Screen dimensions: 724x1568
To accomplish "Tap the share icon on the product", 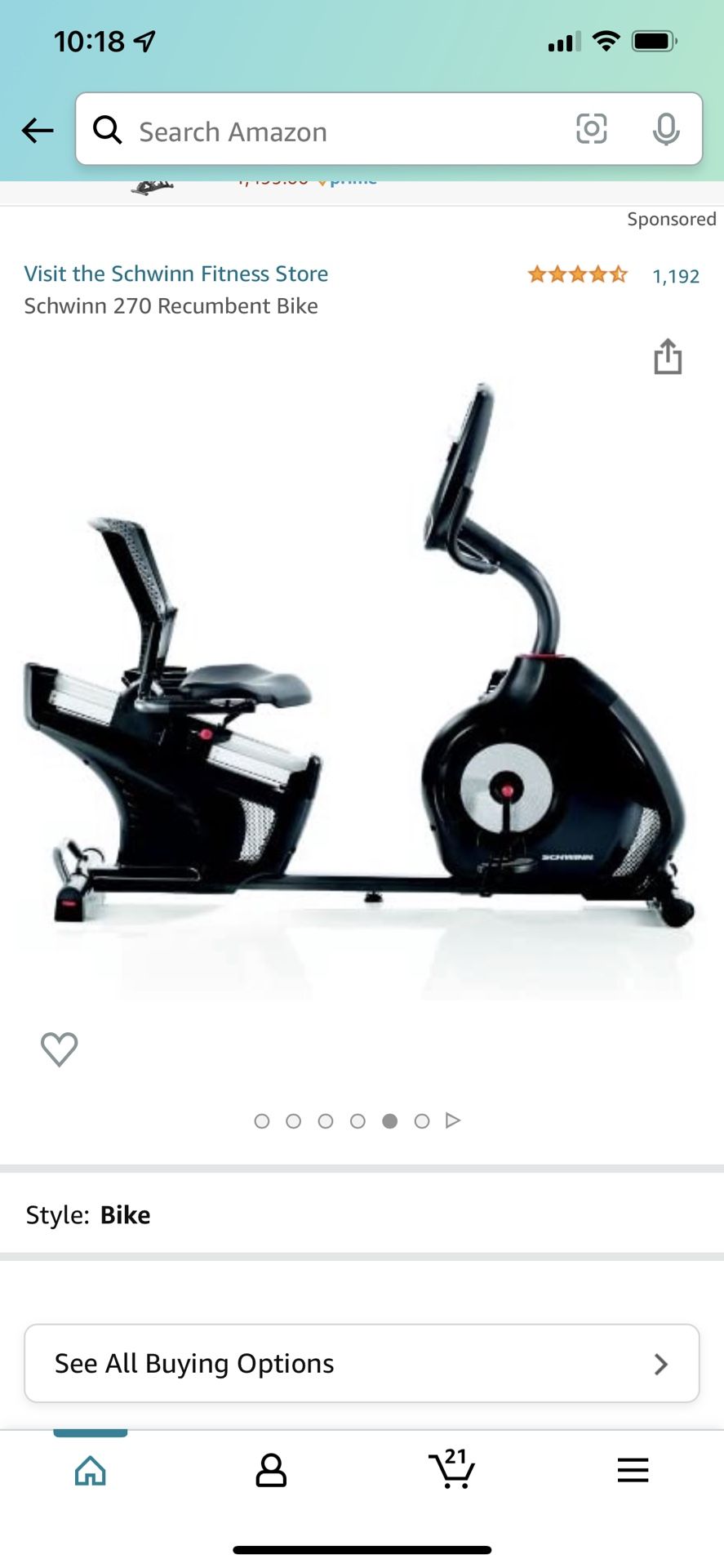I will click(668, 357).
